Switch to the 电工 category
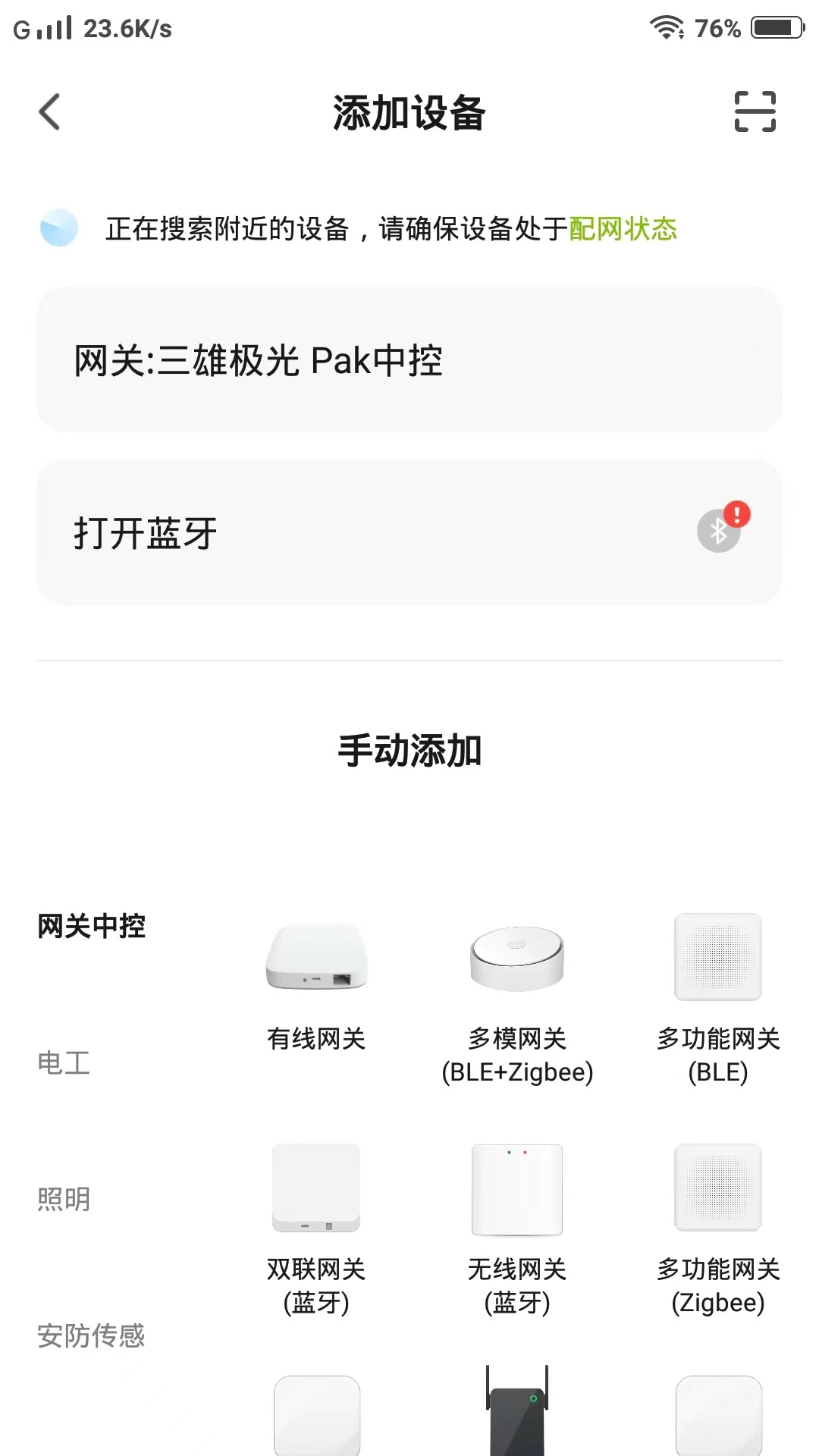Image resolution: width=819 pixels, height=1456 pixels. [64, 1062]
